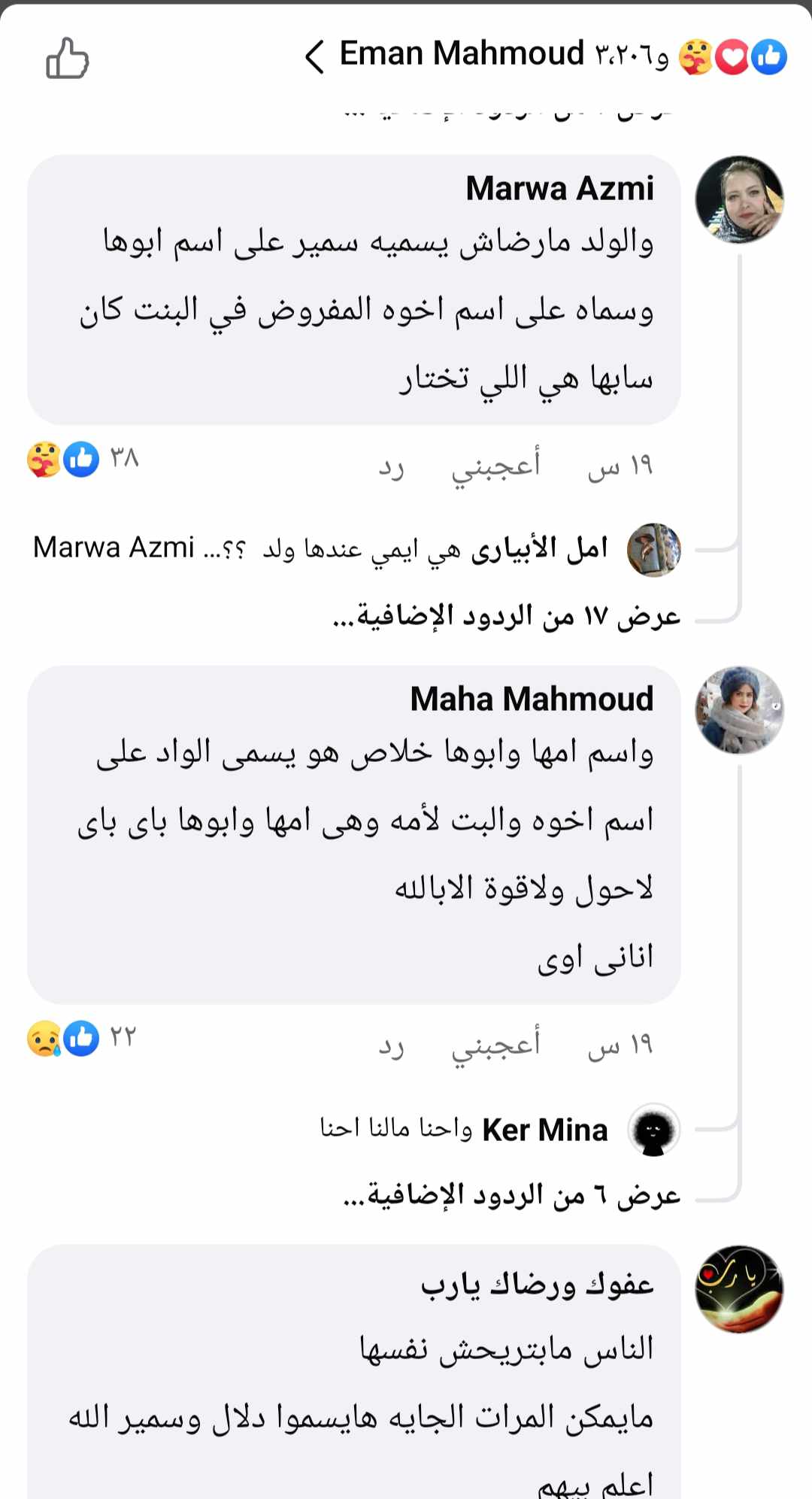
Task: Reply to Marwa Azmi's comment
Action: pyautogui.click(x=391, y=467)
